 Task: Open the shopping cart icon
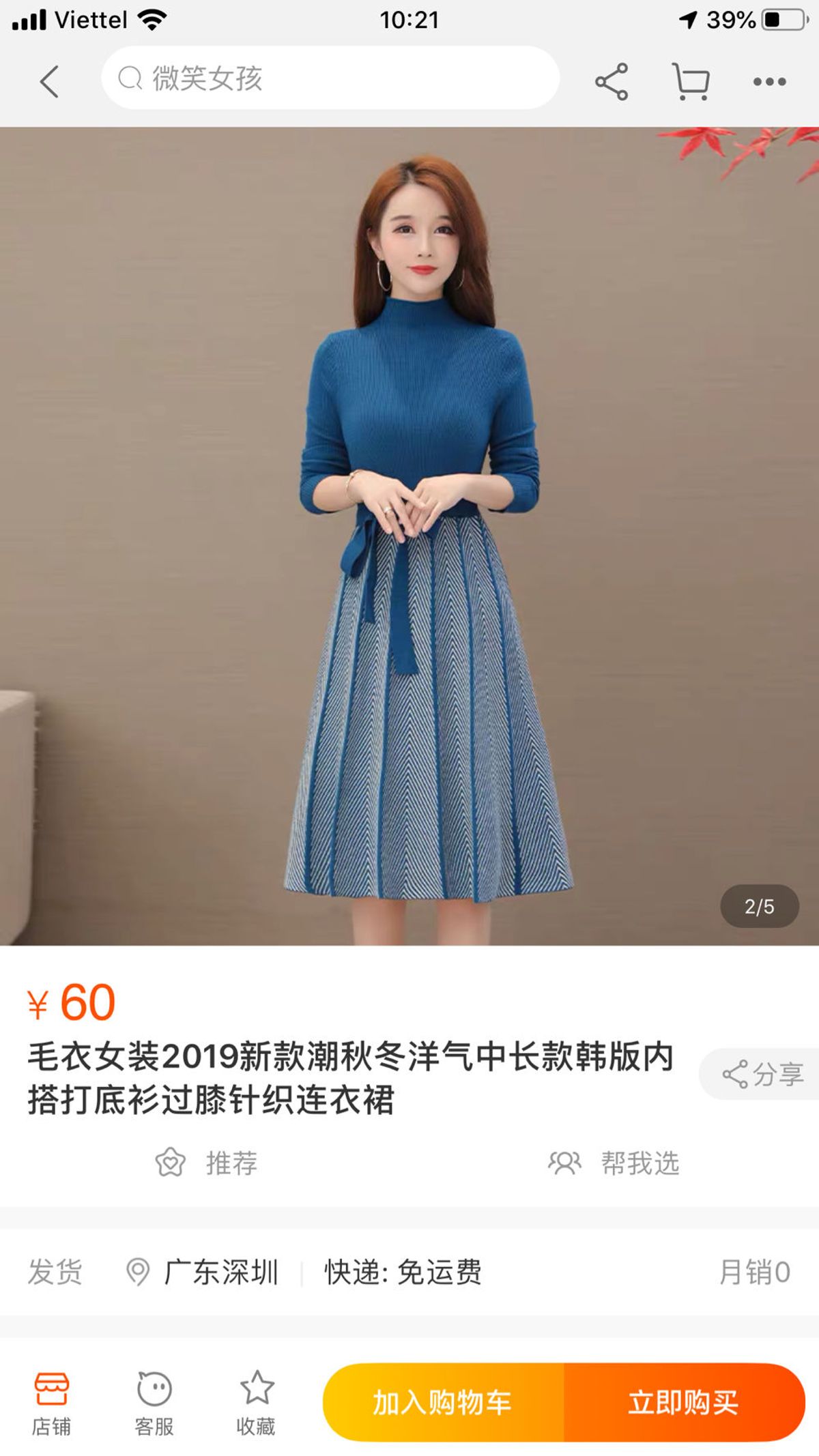[x=691, y=82]
